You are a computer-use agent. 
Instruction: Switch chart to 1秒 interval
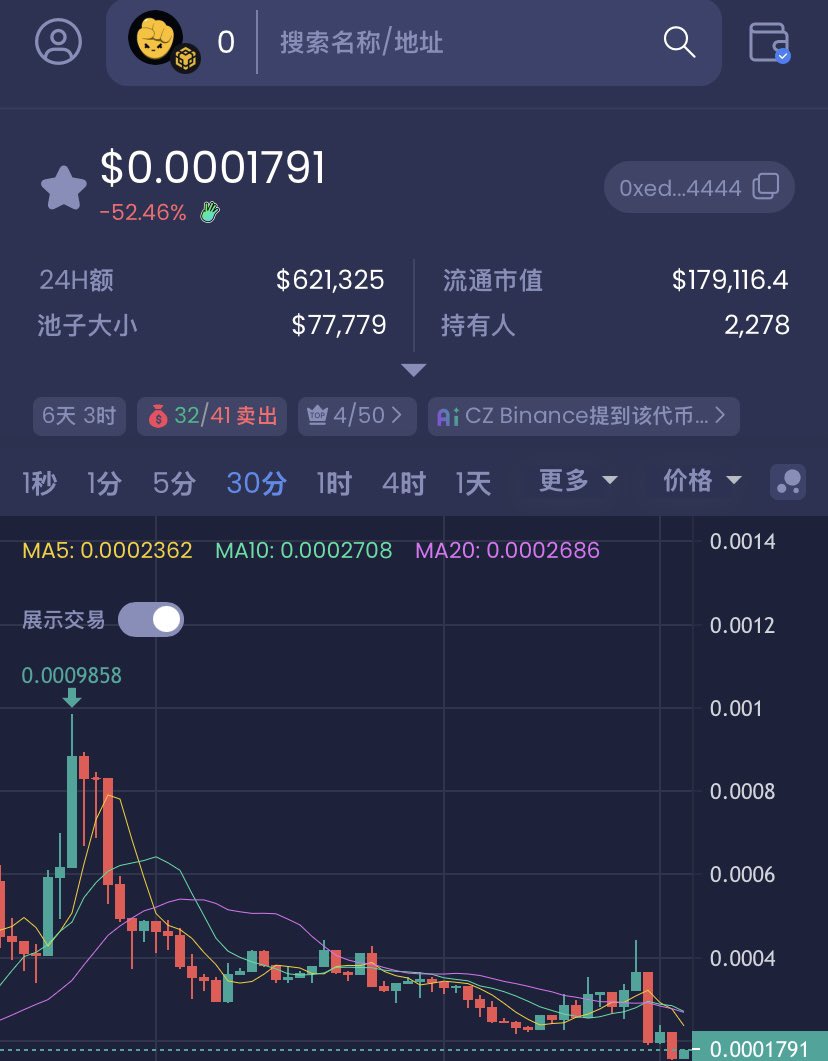[39, 483]
